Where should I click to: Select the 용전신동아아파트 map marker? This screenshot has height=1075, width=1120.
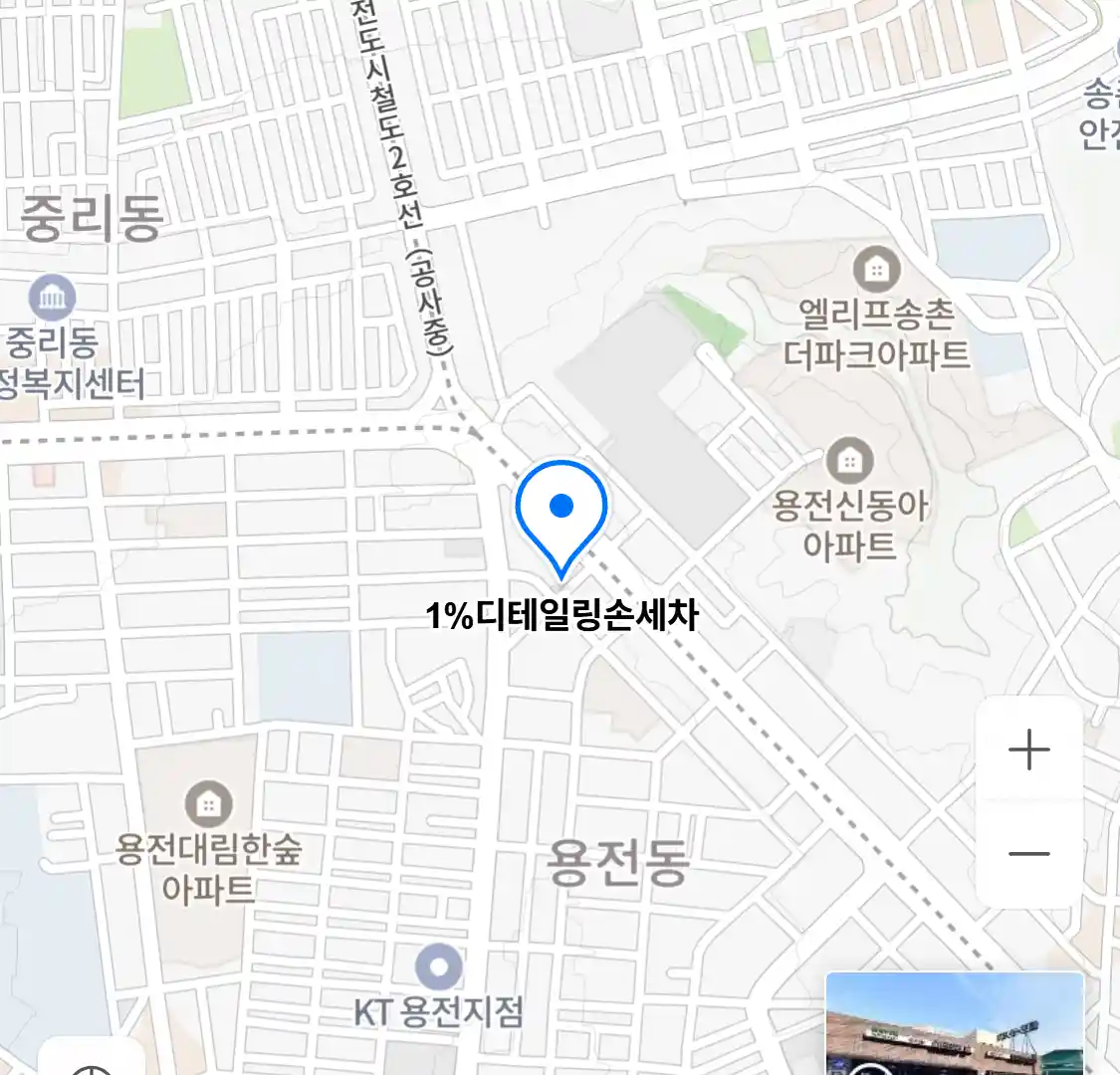[x=849, y=461]
